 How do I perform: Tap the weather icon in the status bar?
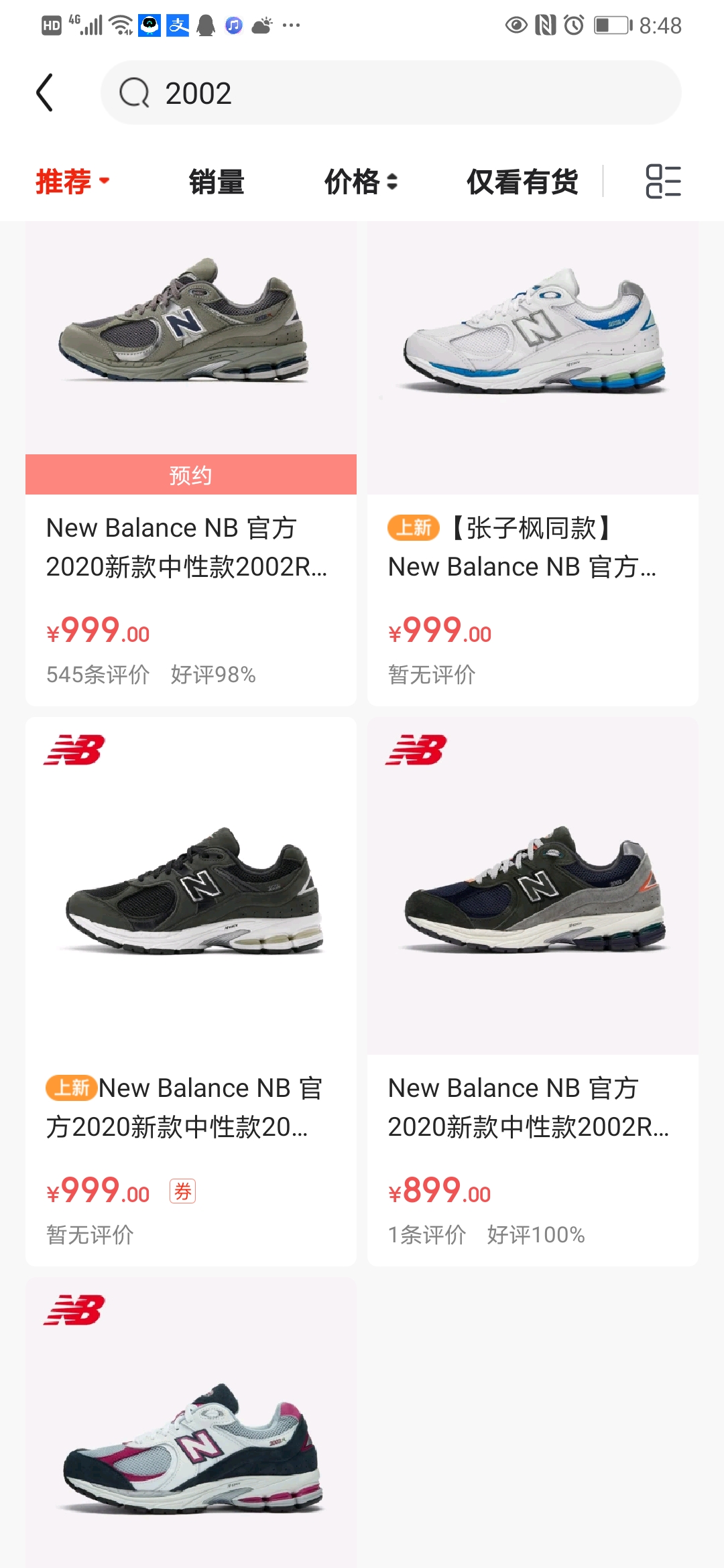pos(261,24)
